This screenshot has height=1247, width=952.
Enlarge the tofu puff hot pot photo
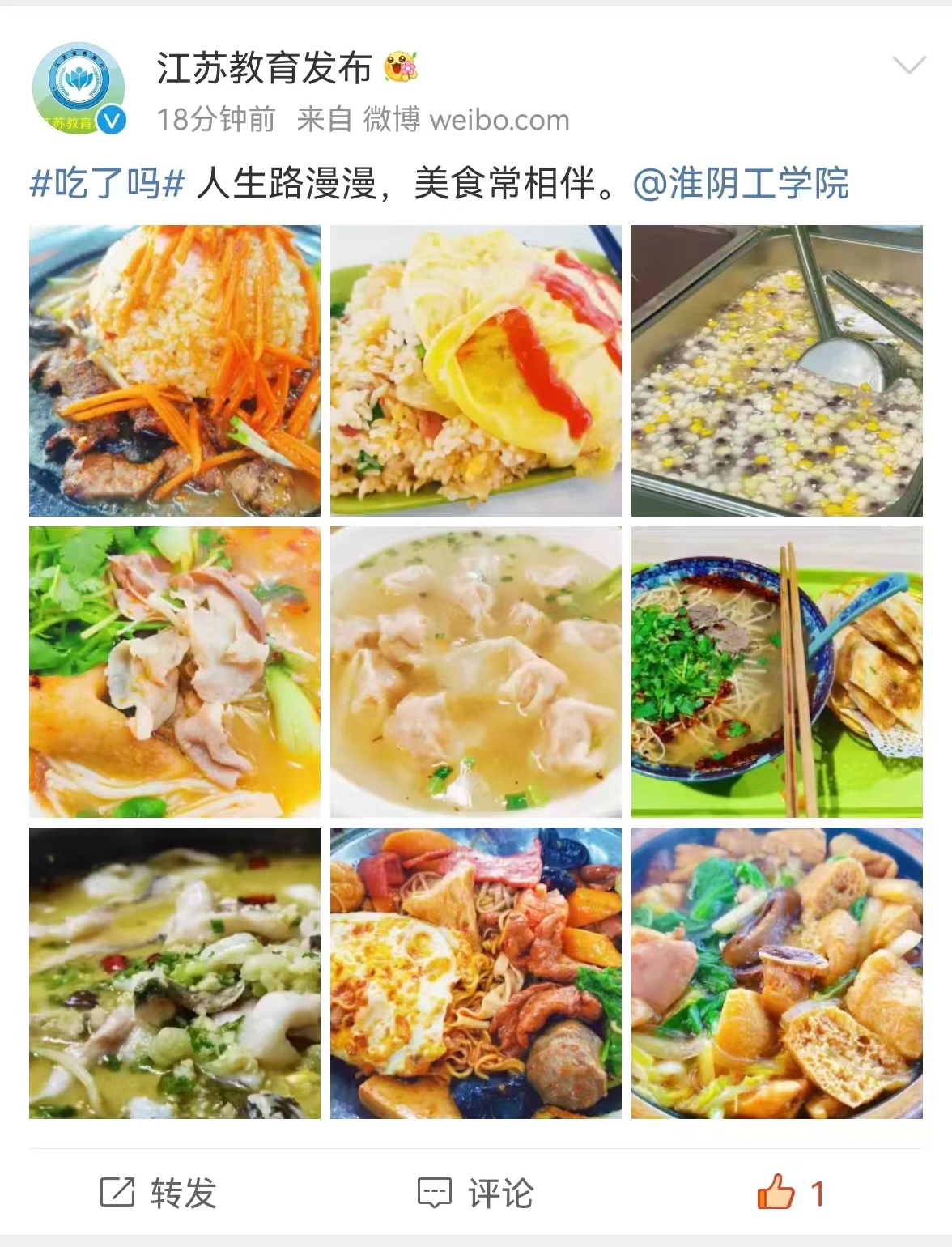[x=776, y=973]
